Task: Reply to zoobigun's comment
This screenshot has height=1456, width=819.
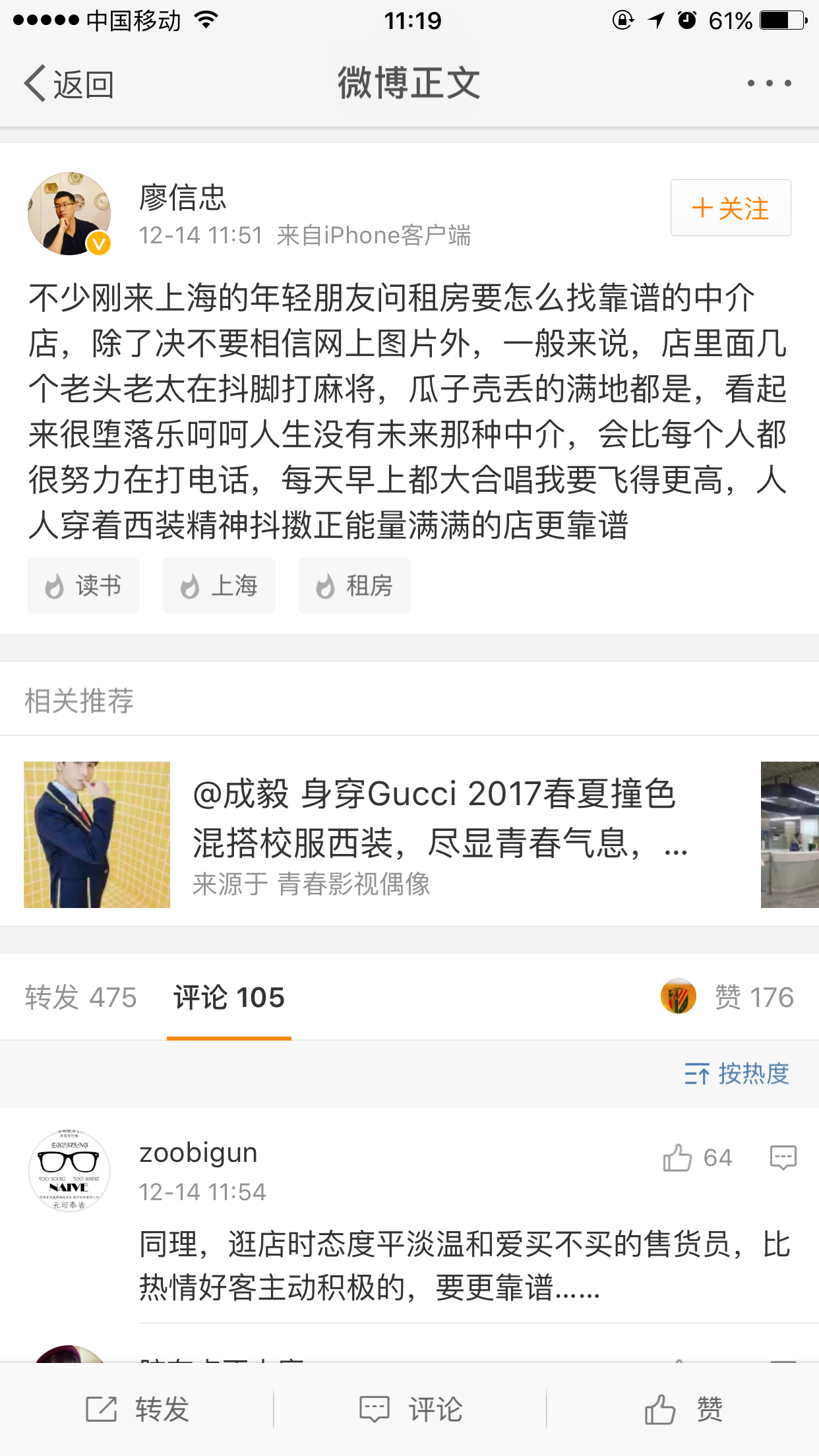Action: click(783, 1157)
